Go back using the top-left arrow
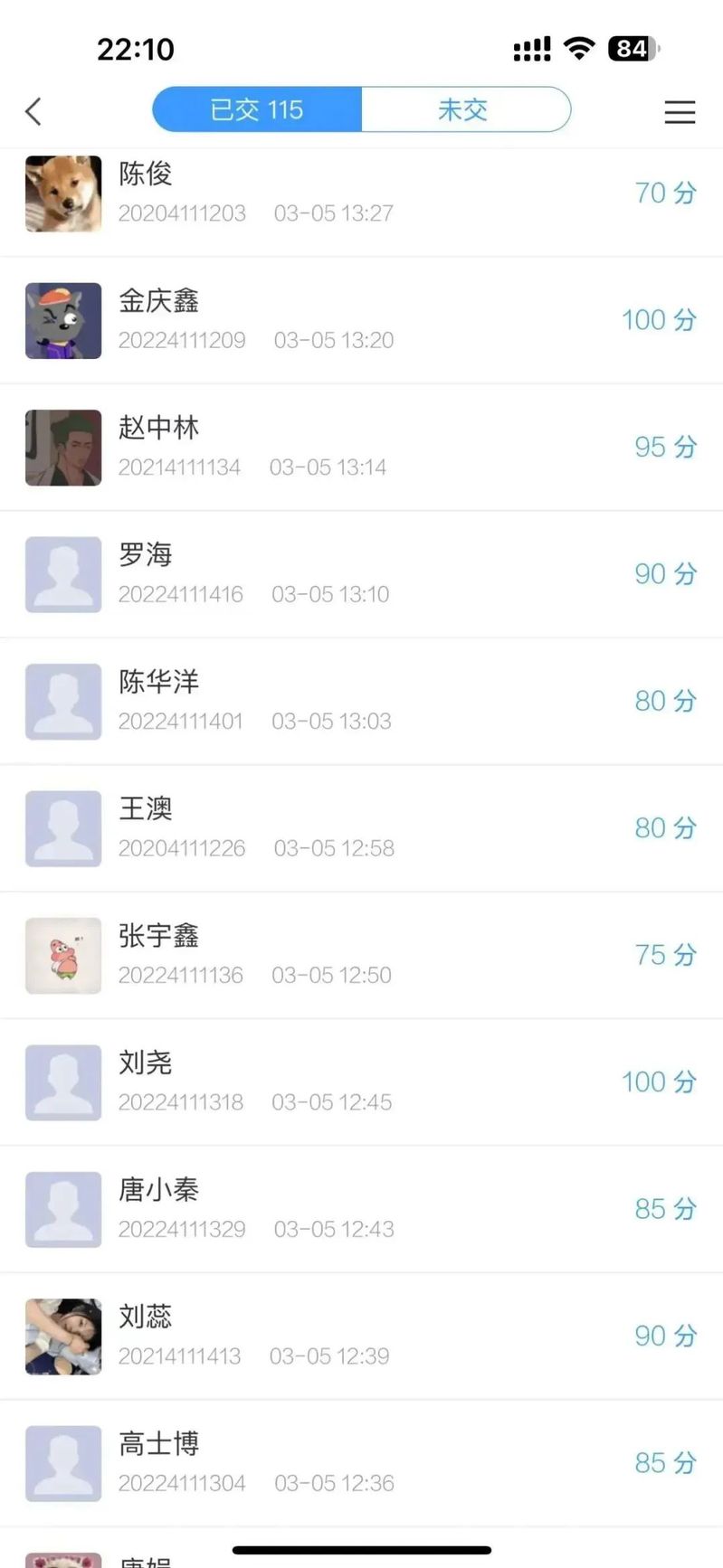Screen dimensions: 723x1568 (x=33, y=111)
